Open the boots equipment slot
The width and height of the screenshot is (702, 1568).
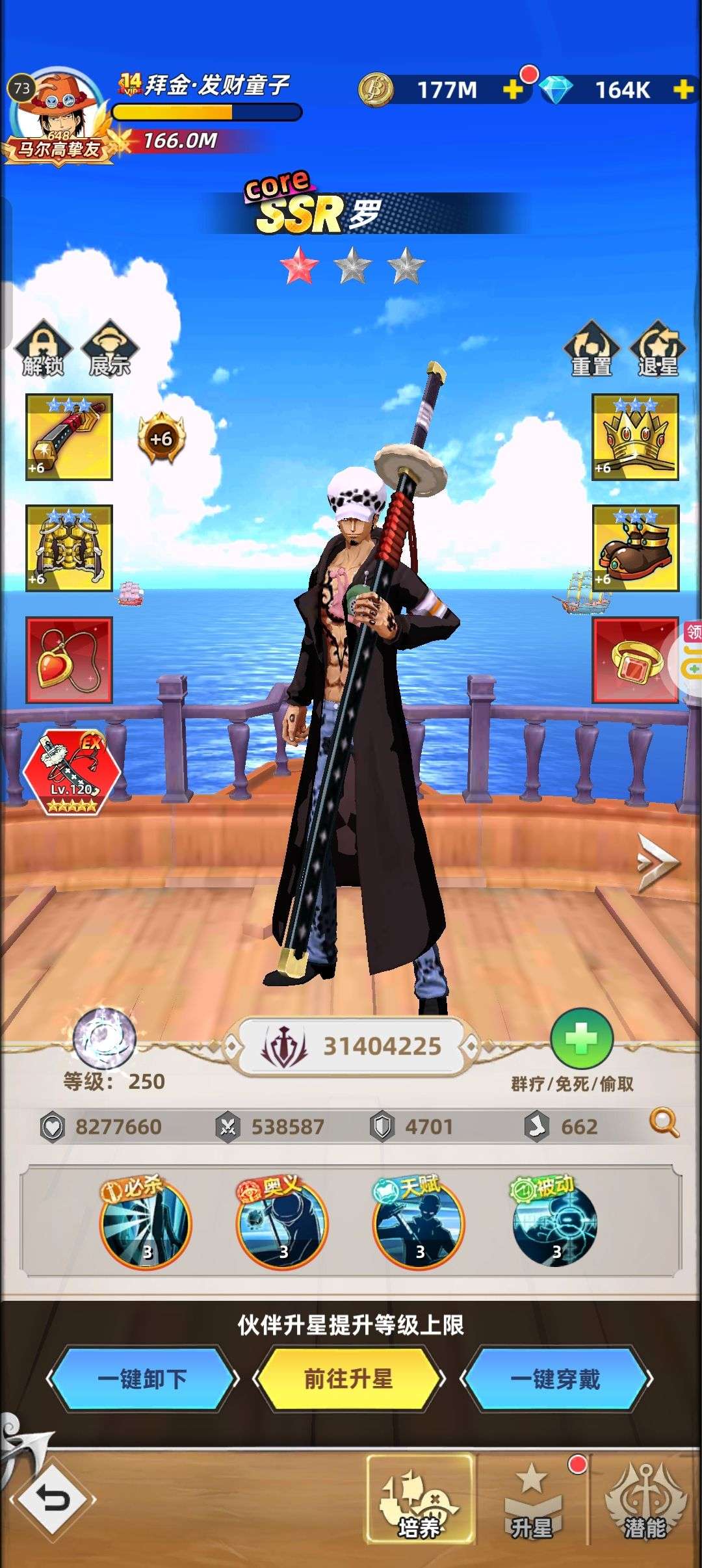(x=635, y=548)
